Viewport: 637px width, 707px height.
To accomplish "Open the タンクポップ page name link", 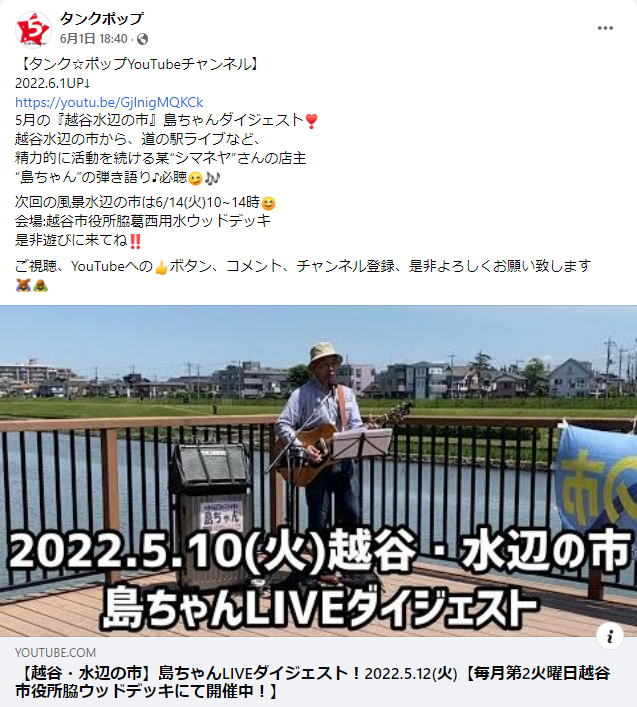I will coord(101,19).
